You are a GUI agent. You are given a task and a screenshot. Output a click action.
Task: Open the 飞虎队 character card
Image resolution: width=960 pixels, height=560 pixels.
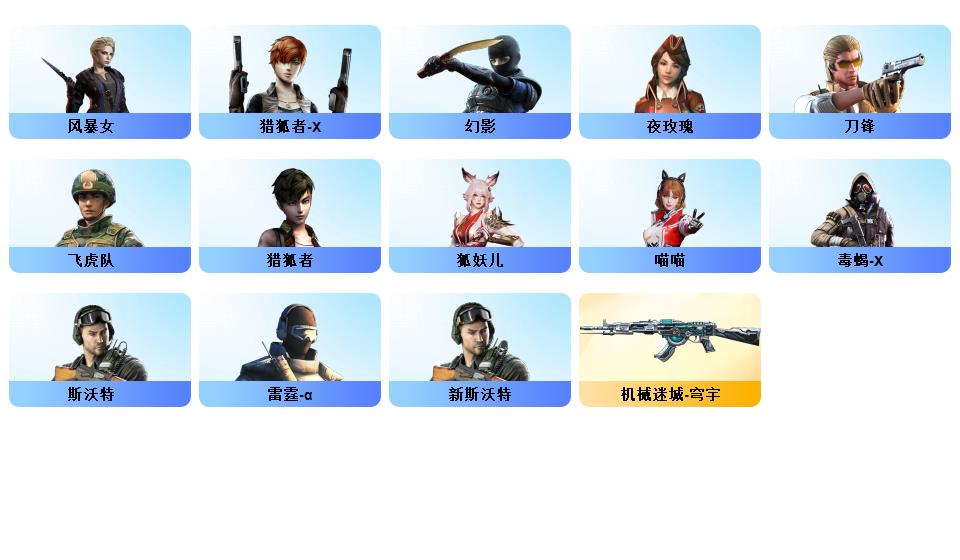[100, 216]
